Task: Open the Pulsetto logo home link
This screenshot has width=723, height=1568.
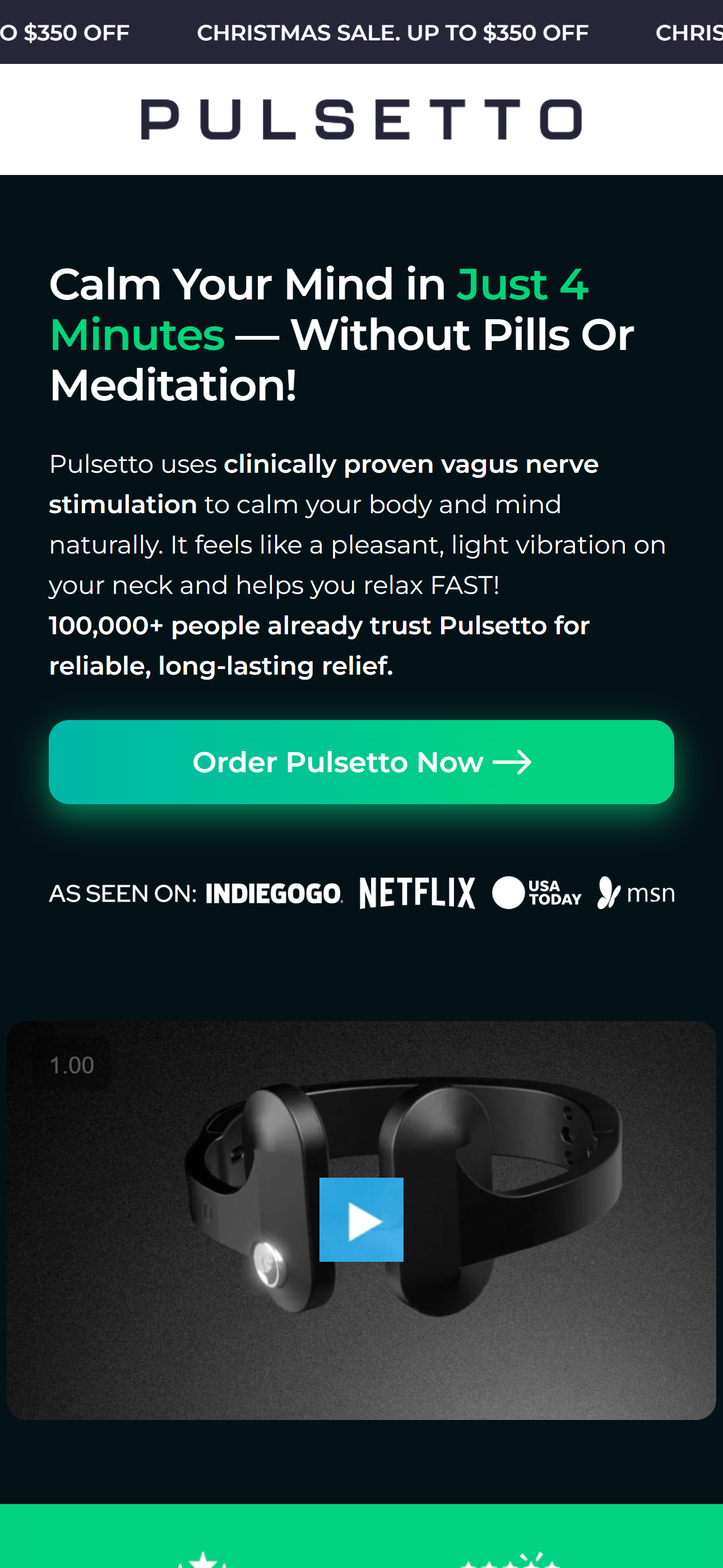Action: click(x=361, y=119)
